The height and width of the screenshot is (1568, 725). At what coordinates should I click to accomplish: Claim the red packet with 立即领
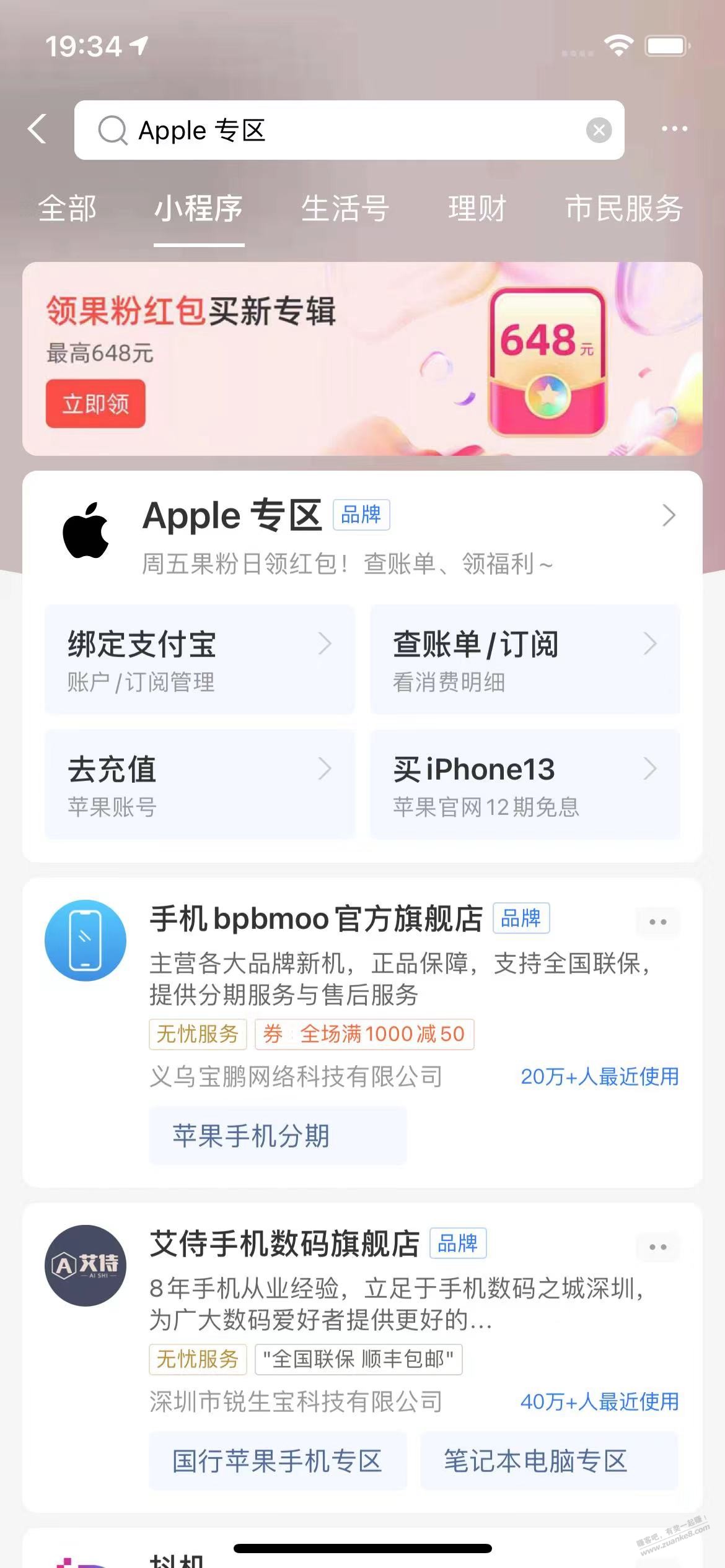[x=95, y=404]
